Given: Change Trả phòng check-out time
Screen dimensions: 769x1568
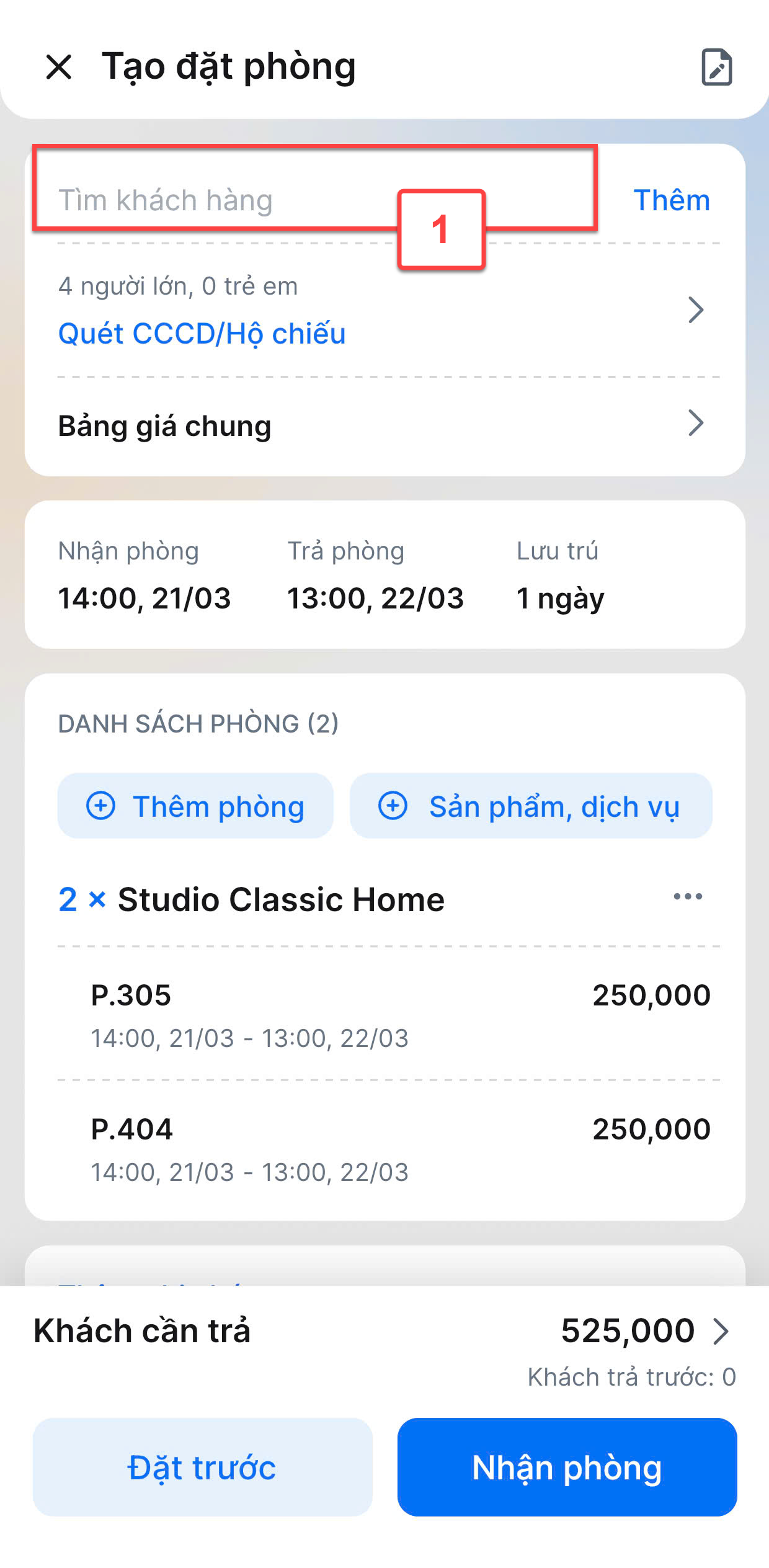Looking at the screenshot, I should click(375, 576).
